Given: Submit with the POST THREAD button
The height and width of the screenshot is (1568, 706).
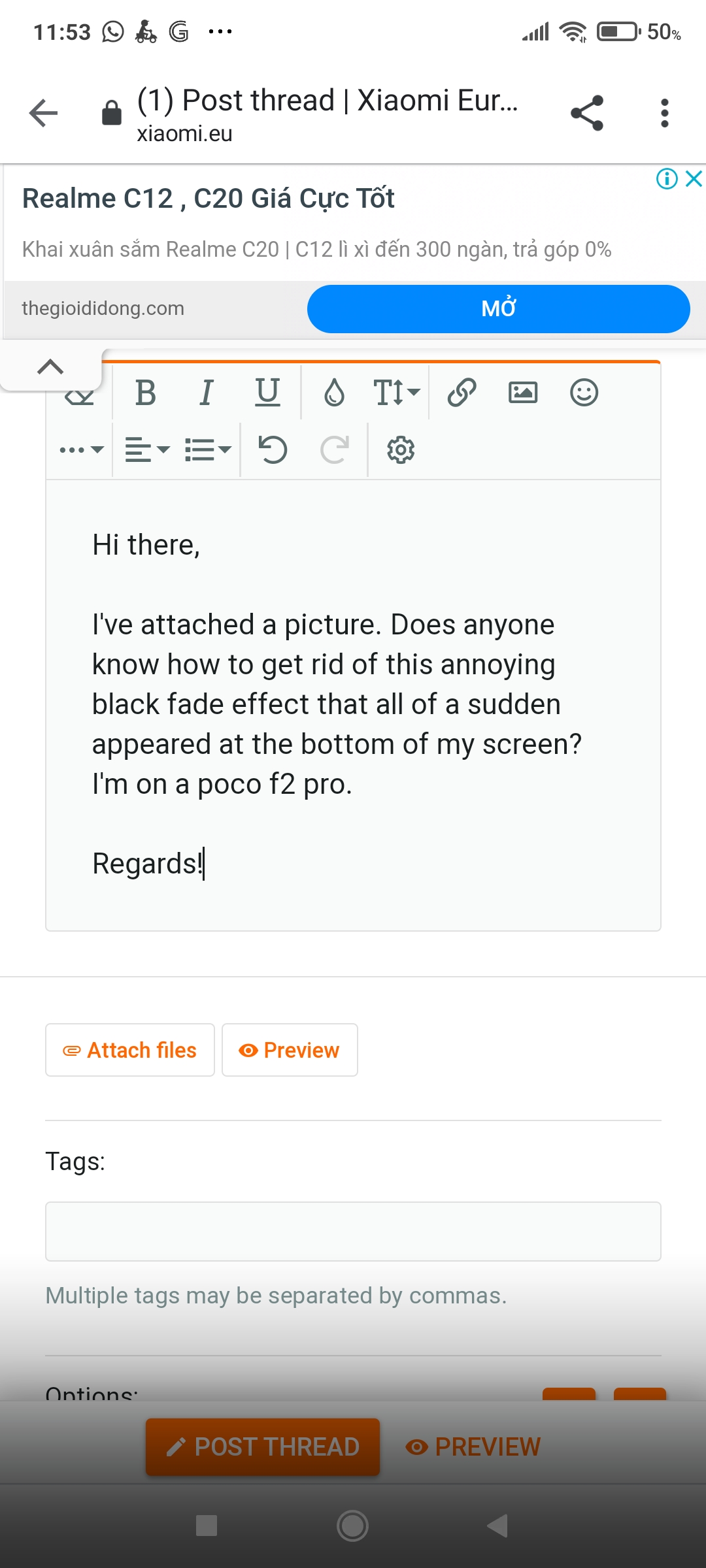Looking at the screenshot, I should point(263,1446).
